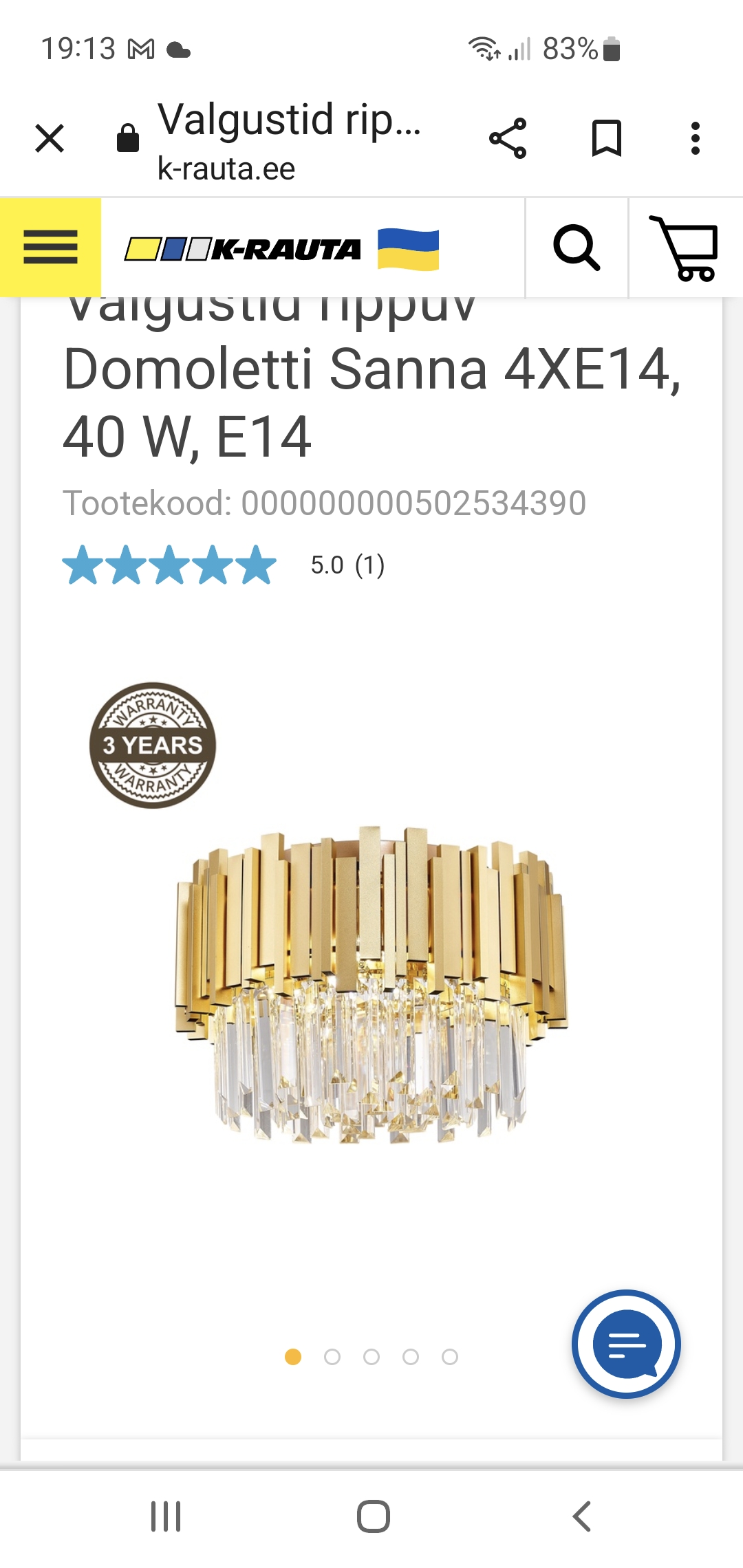Jump to the last image indicator dot
Screen dimensions: 743x1568
[x=450, y=1357]
